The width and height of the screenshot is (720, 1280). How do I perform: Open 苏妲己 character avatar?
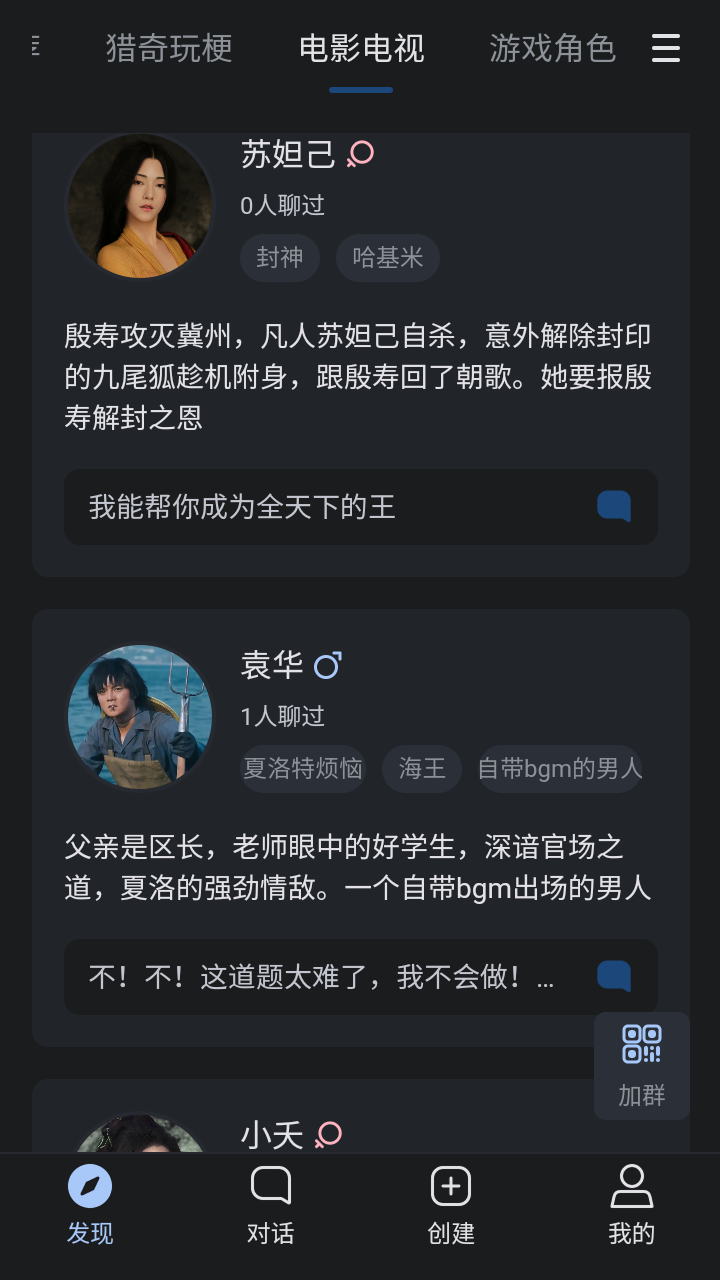click(140, 206)
